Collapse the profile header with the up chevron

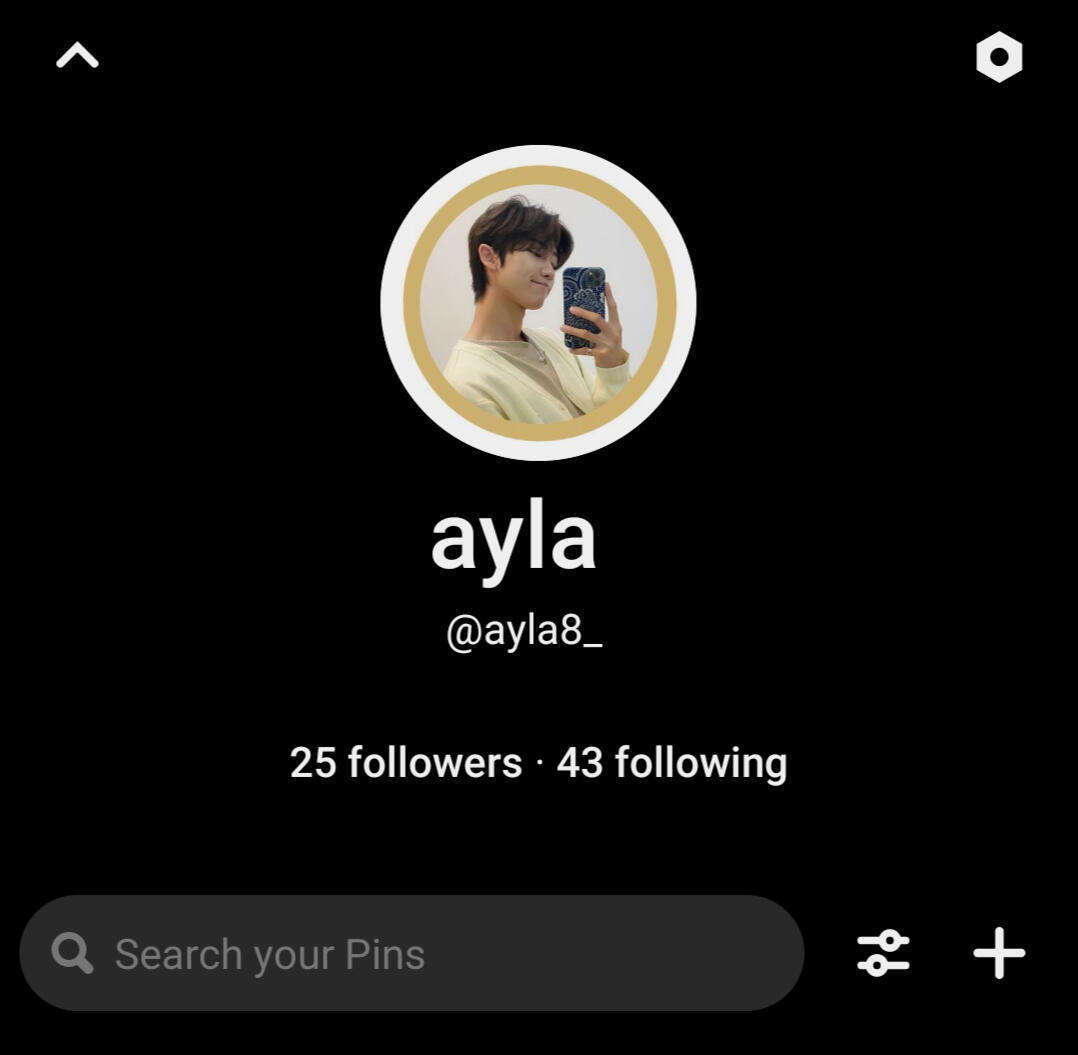click(x=77, y=57)
